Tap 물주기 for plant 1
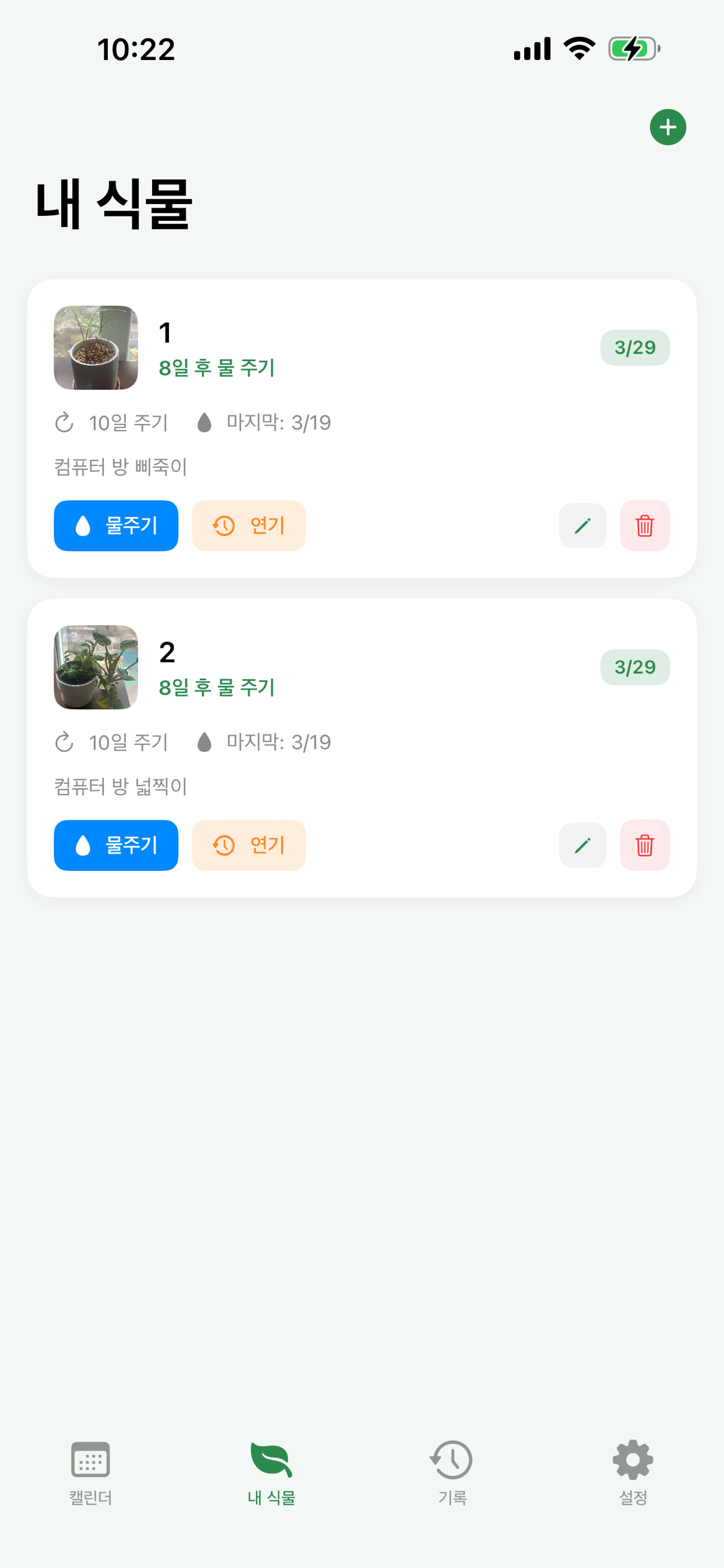This screenshot has width=724, height=1568. click(115, 526)
